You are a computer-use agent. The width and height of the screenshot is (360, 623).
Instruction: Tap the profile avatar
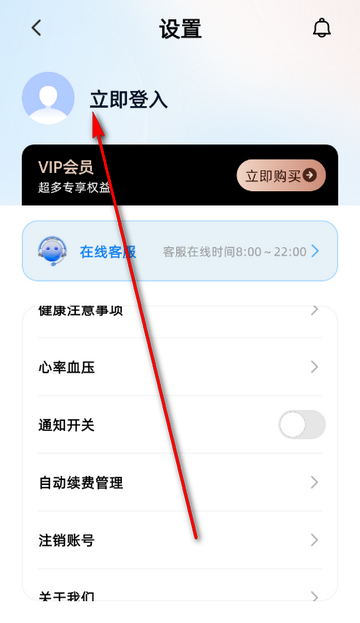48,98
